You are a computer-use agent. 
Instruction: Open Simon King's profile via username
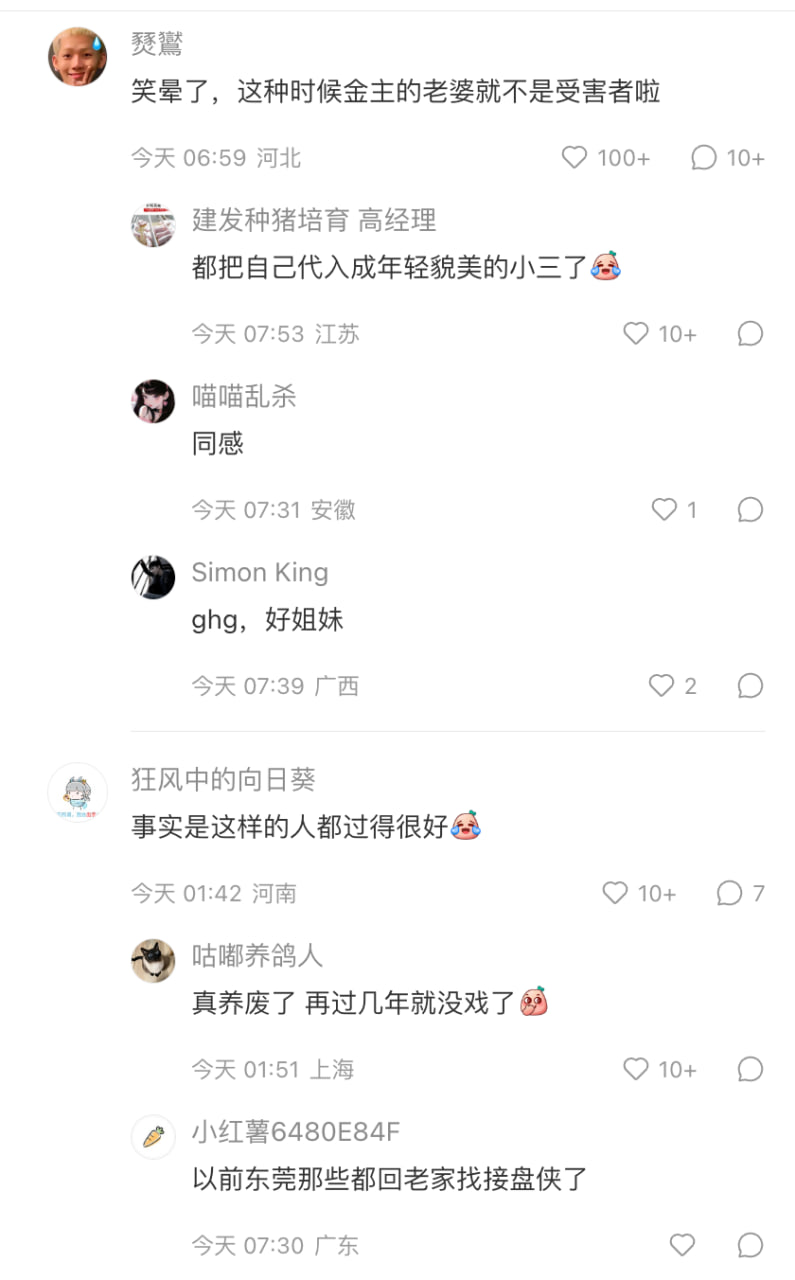260,572
